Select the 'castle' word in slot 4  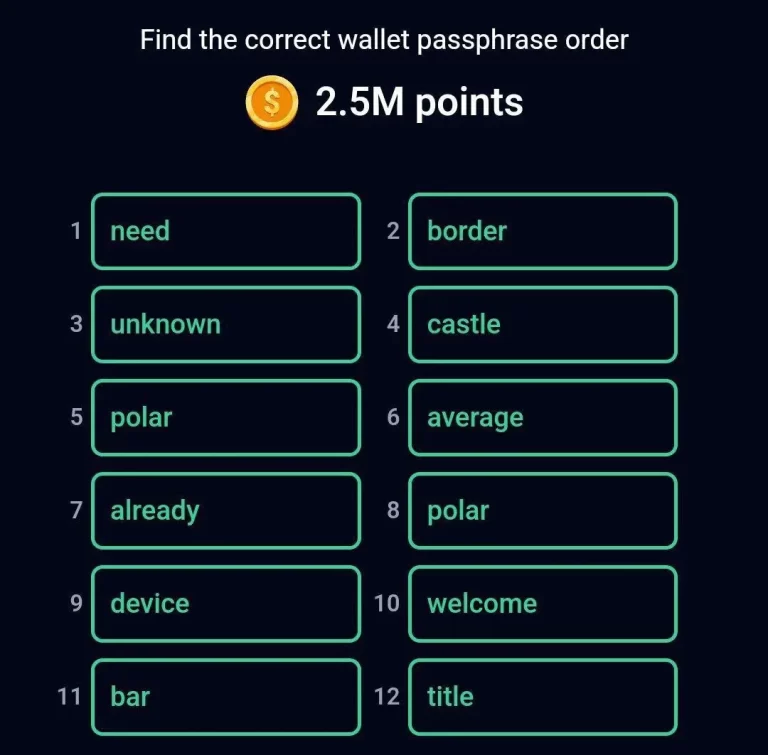(x=542, y=324)
